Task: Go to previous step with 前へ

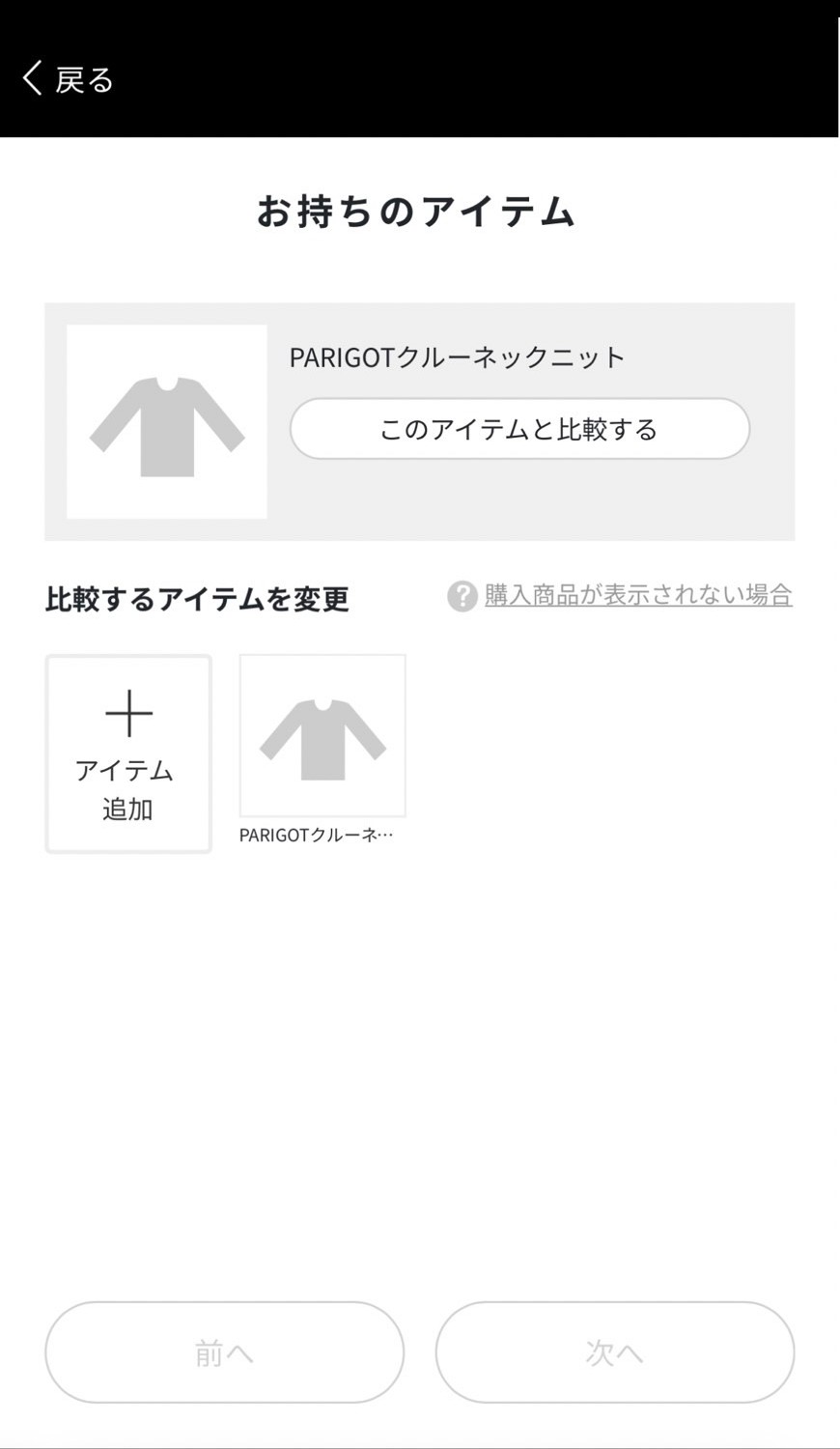Action: click(224, 1352)
